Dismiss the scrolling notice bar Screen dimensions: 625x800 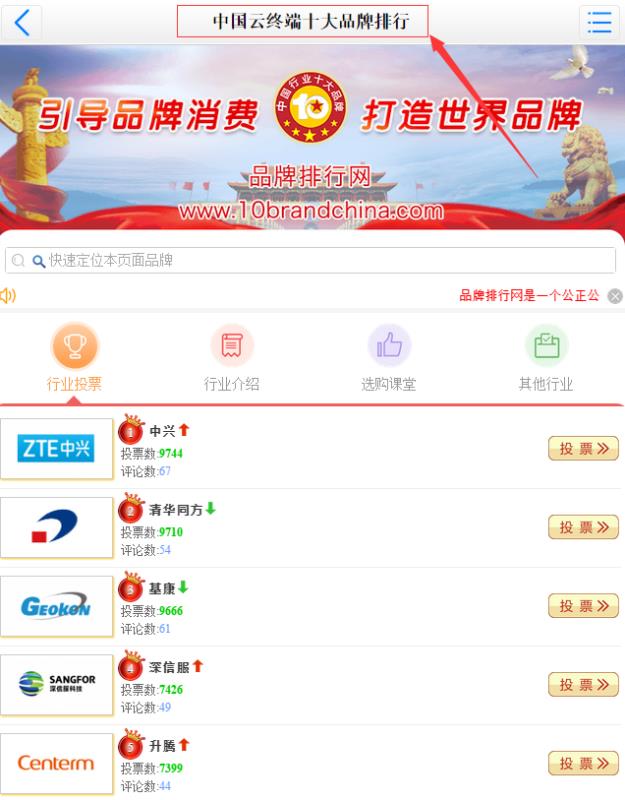[x=615, y=296]
